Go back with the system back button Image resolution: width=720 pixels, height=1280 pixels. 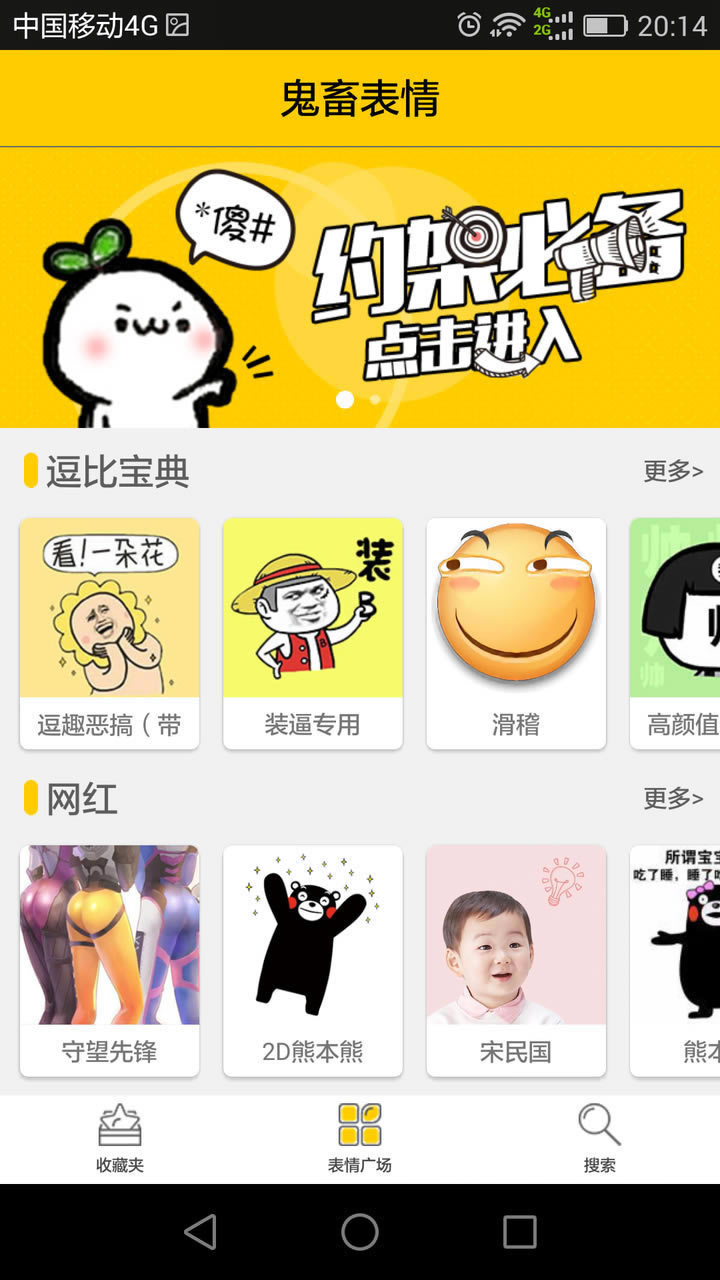201,1232
